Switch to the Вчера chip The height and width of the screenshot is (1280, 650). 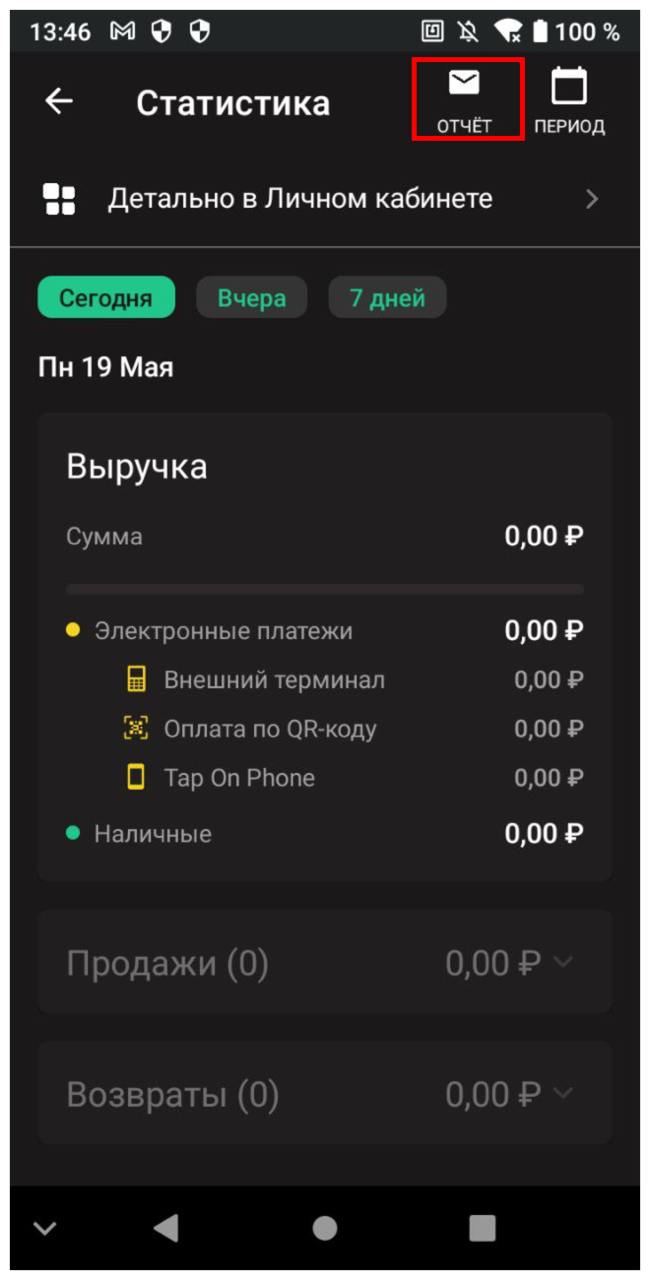click(x=252, y=298)
